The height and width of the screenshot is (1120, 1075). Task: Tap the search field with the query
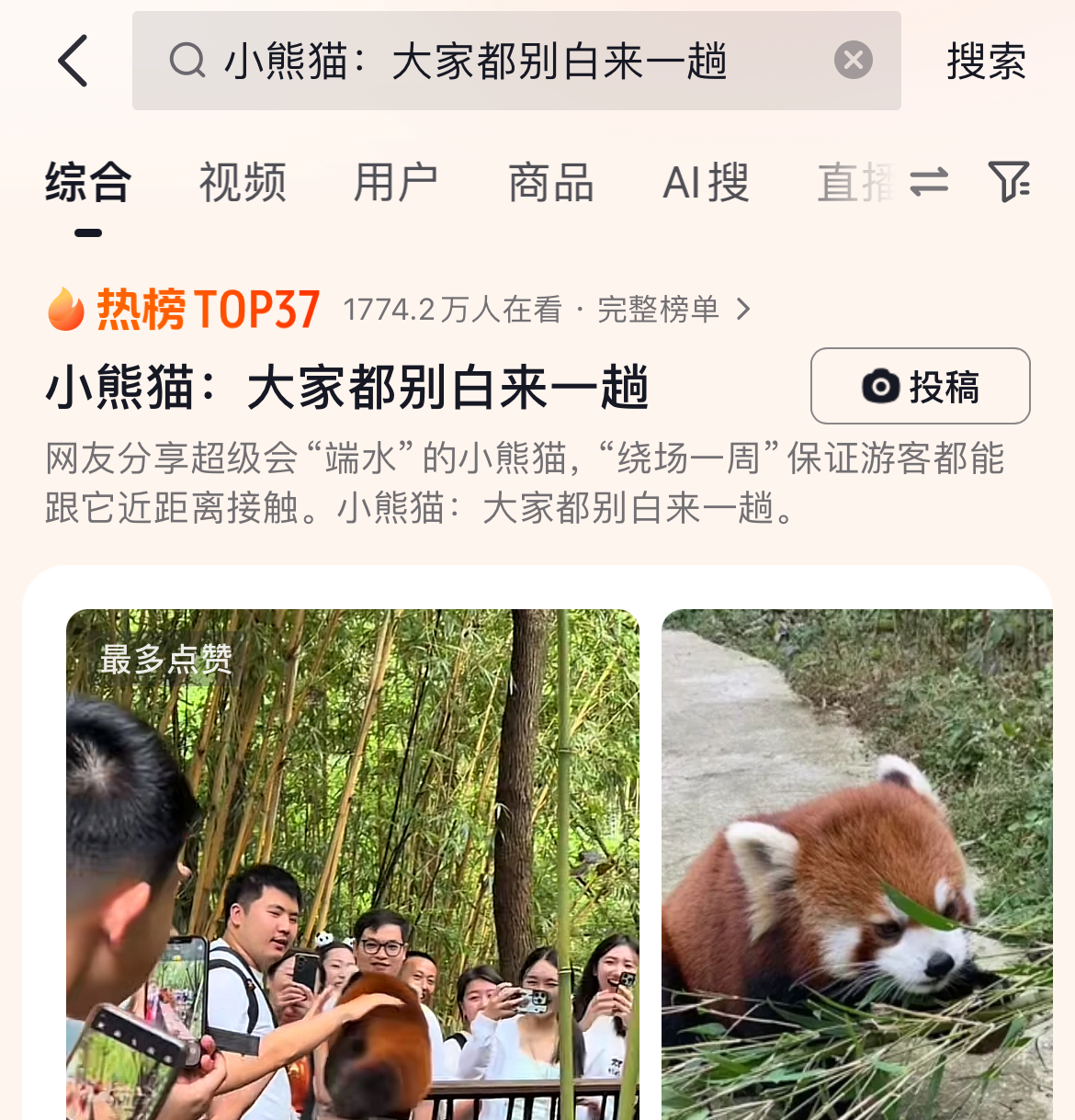coord(496,62)
